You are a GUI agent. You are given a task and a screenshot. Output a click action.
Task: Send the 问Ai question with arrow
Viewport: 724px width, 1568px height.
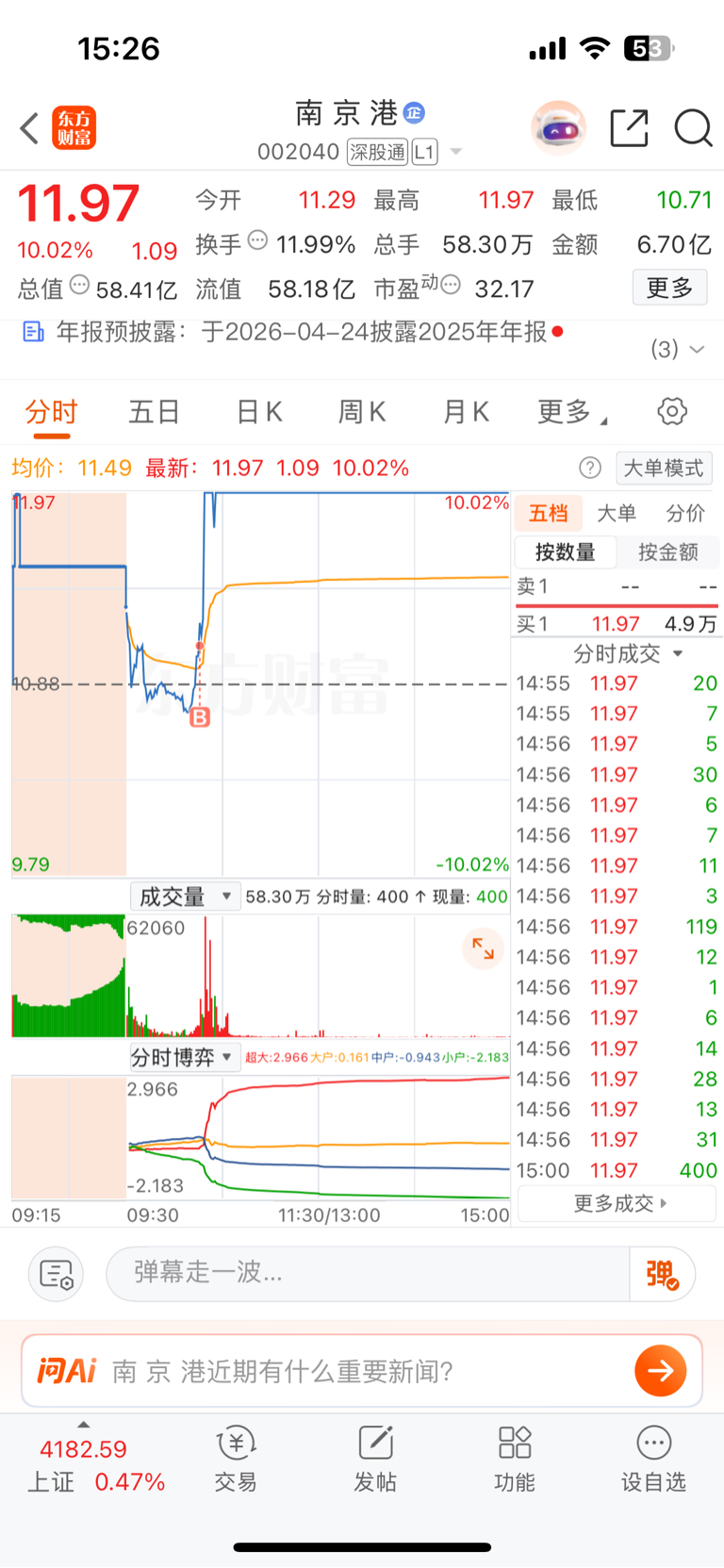point(660,1371)
